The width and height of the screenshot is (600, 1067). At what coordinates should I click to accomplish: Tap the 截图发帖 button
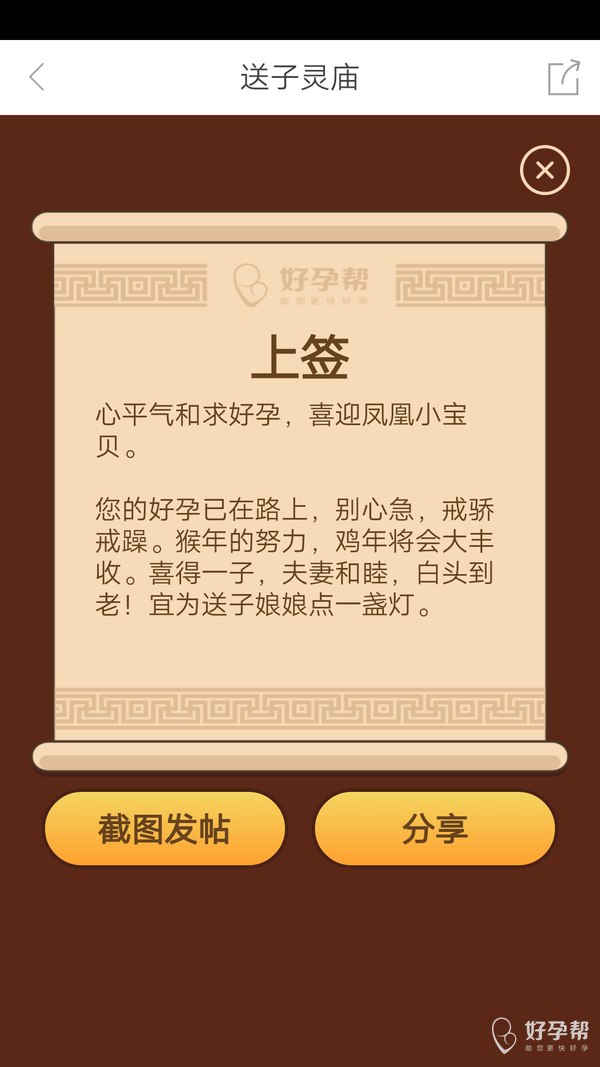[x=165, y=829]
